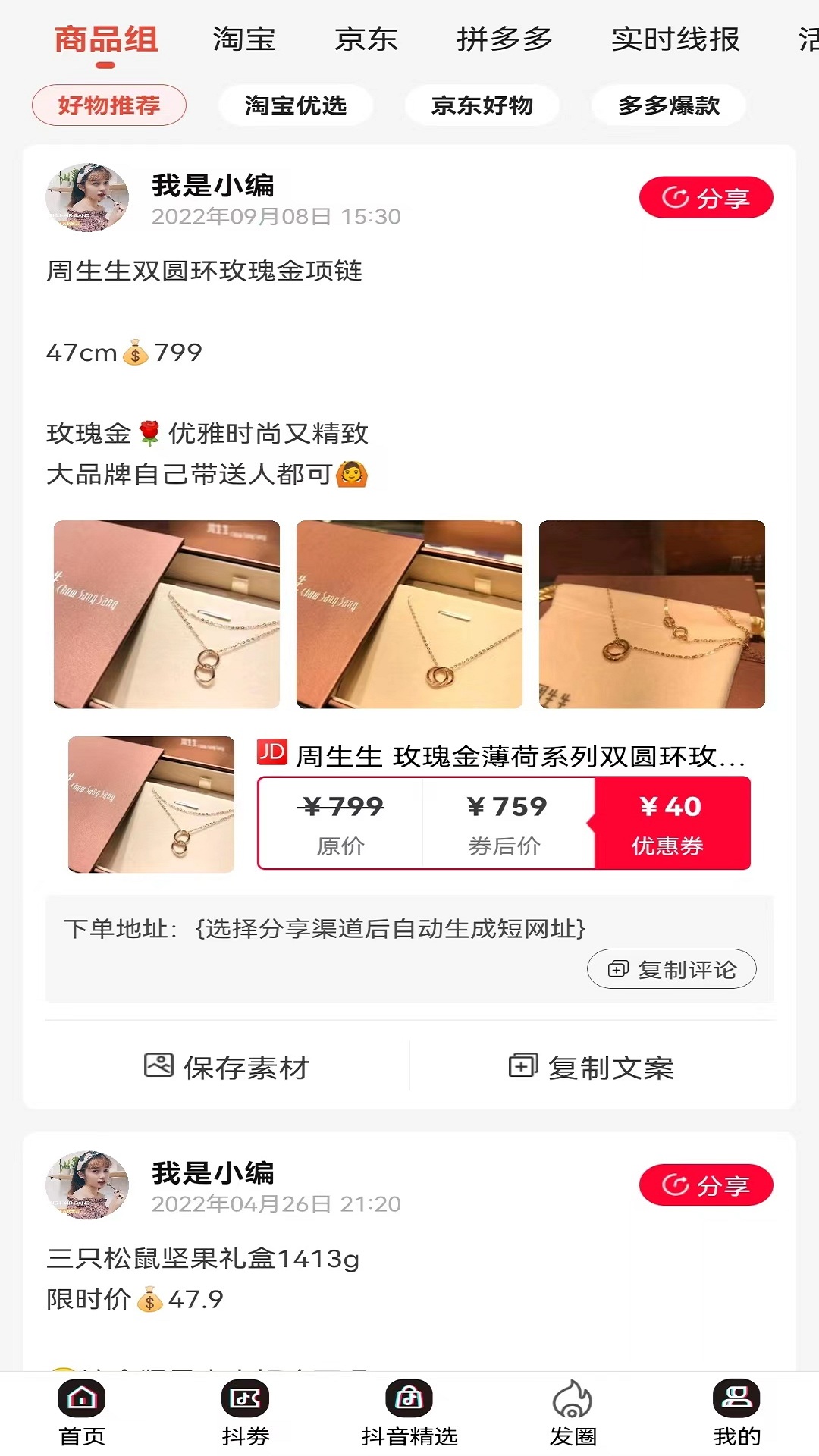Viewport: 819px width, 1456px height.
Task: Copy the post text via 复制文案
Action: (591, 1067)
